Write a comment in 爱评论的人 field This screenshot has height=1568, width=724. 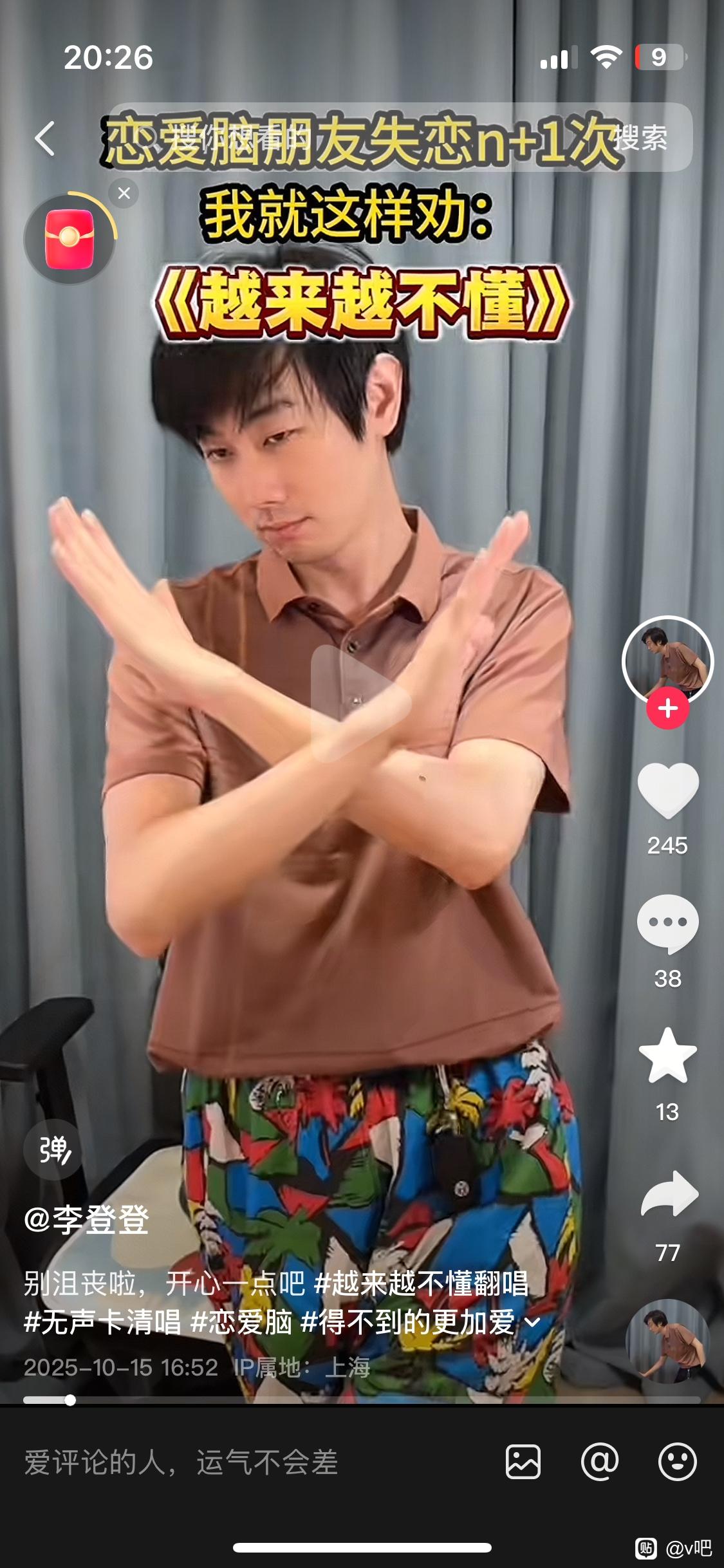pyautogui.click(x=245, y=1462)
